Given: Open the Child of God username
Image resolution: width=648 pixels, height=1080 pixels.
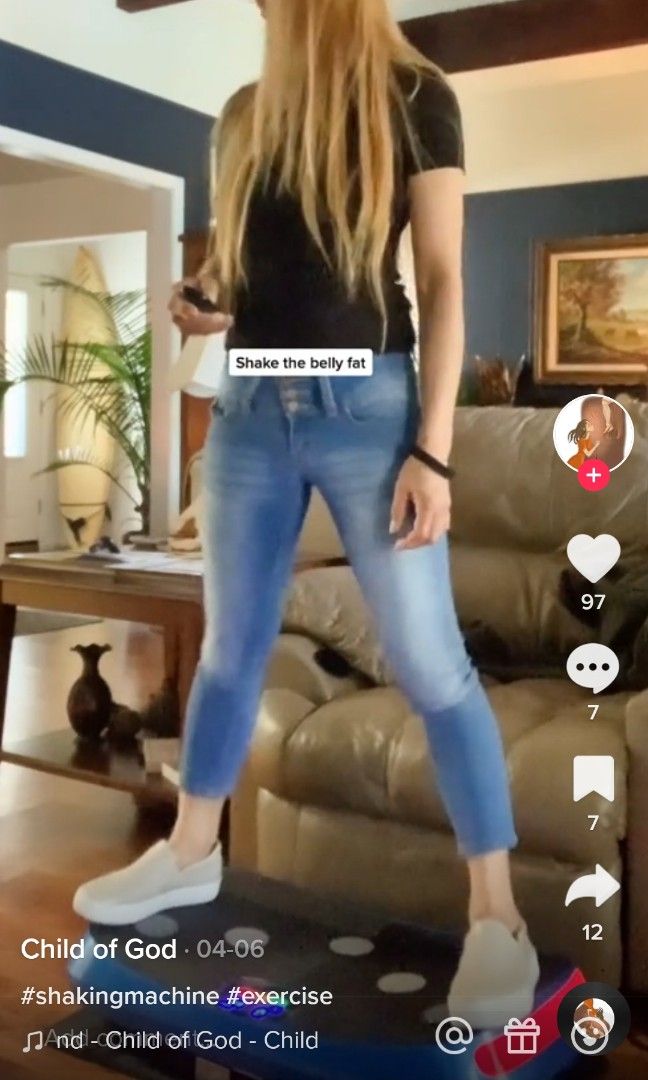Looking at the screenshot, I should click(99, 949).
